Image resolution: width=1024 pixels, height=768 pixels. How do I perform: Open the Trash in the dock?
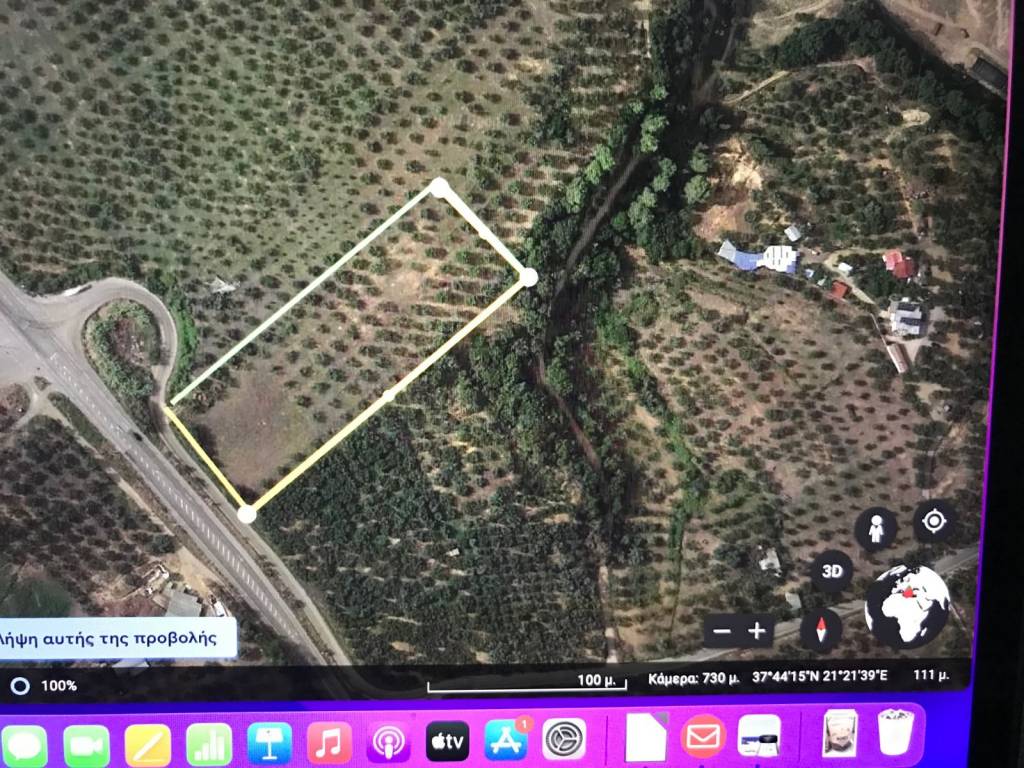[x=895, y=731]
